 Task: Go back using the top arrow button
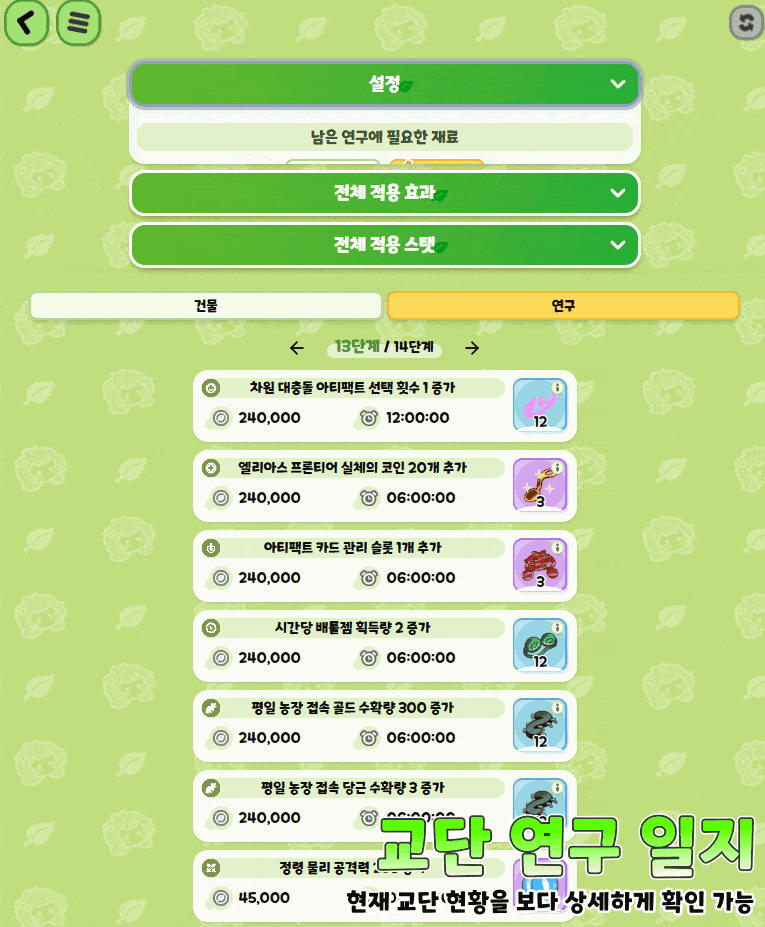27,24
